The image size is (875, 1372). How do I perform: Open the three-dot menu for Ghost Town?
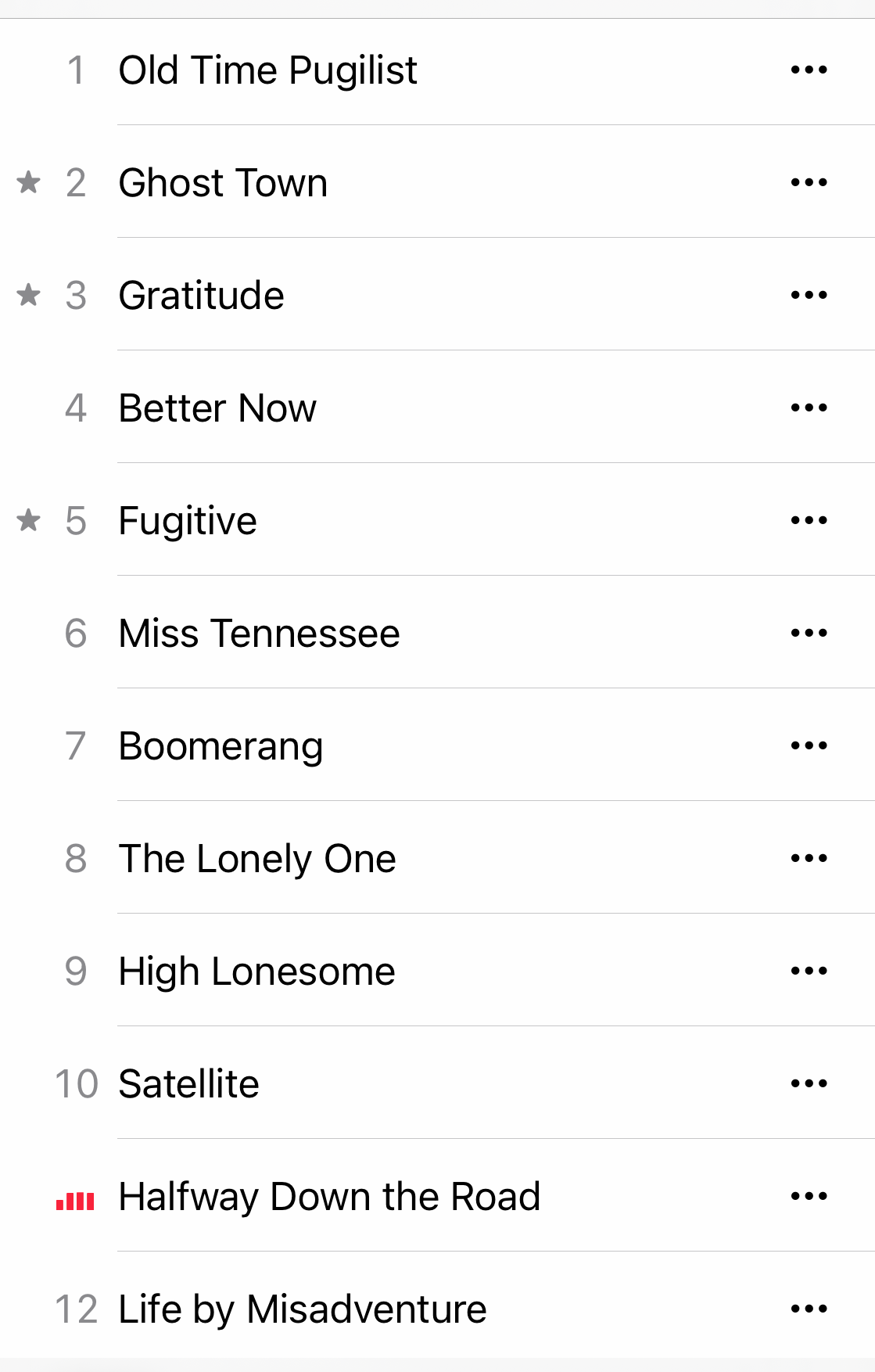tap(809, 183)
